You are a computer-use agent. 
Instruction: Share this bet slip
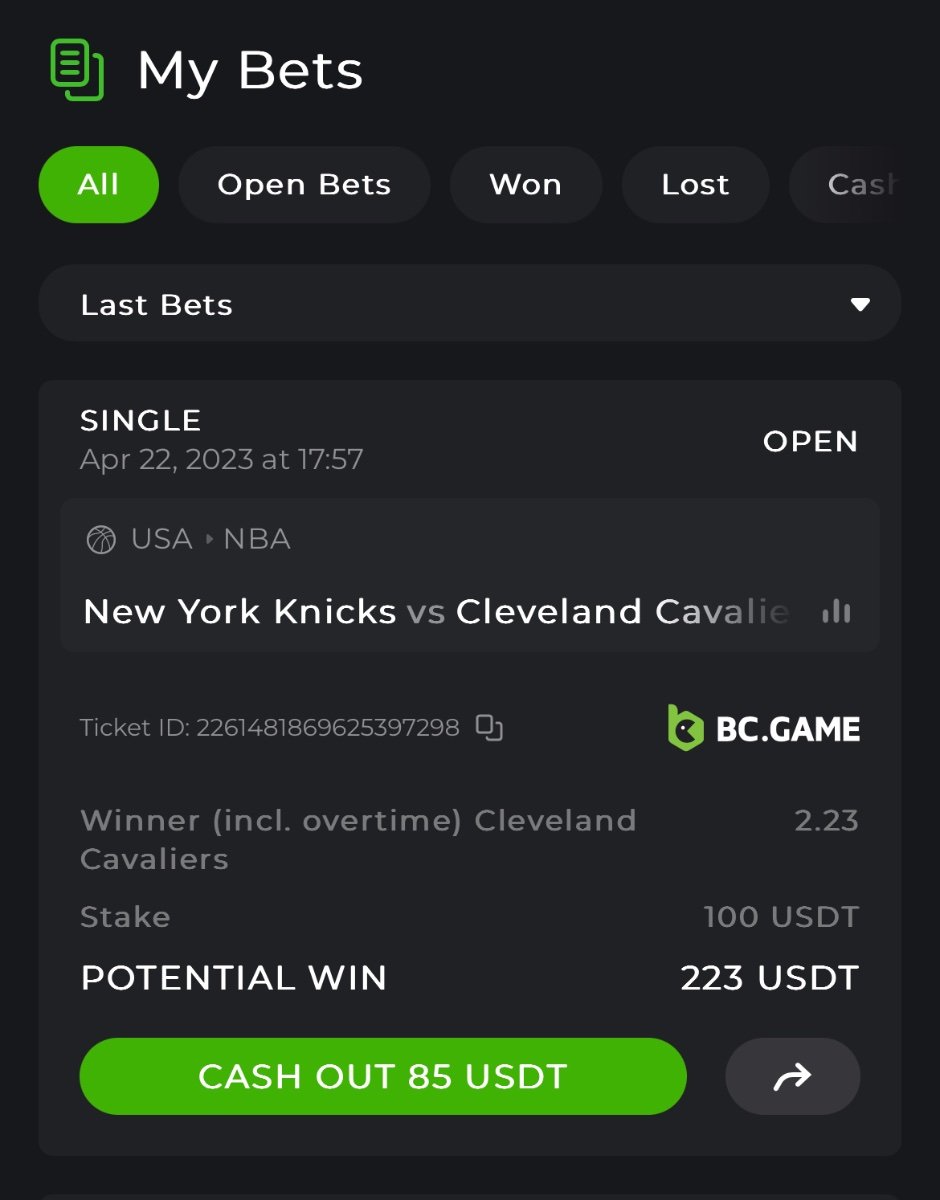click(x=792, y=1076)
